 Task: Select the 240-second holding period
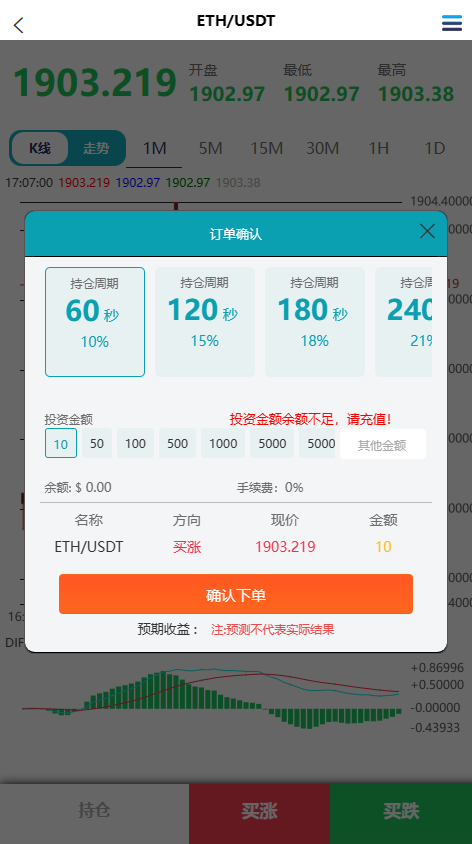pyautogui.click(x=404, y=322)
